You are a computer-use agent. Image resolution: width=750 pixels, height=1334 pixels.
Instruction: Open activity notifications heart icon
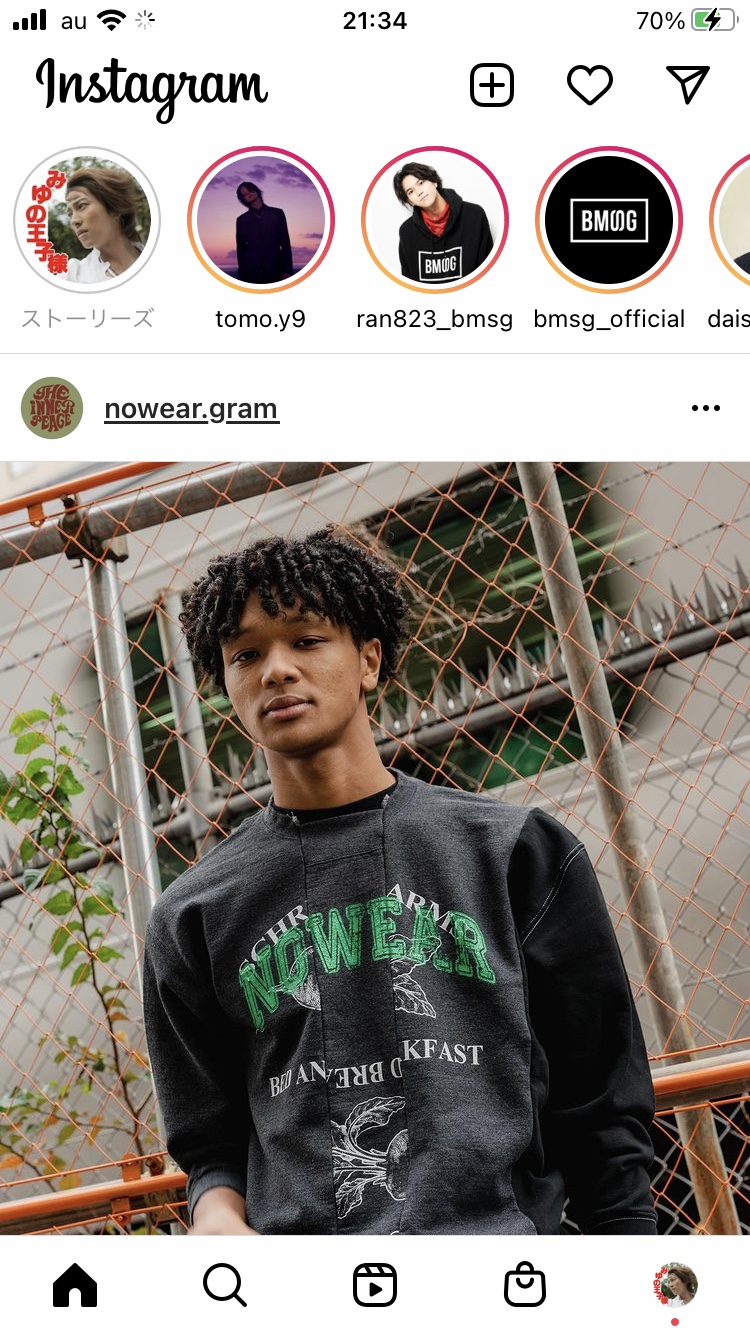click(x=590, y=85)
